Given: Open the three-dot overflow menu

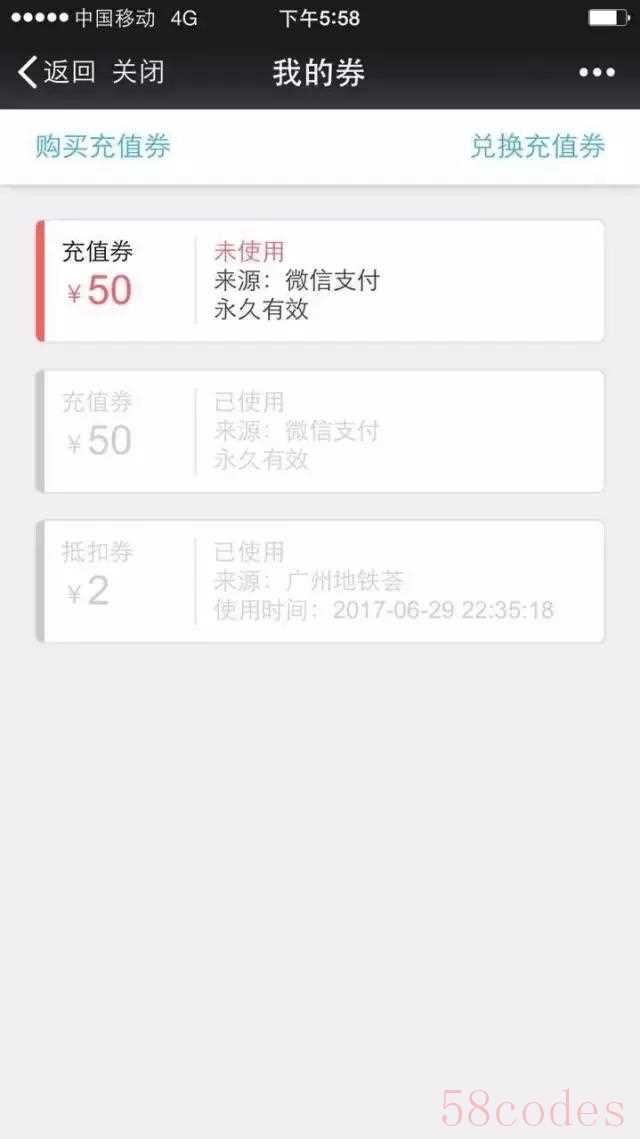Looking at the screenshot, I should point(596,73).
